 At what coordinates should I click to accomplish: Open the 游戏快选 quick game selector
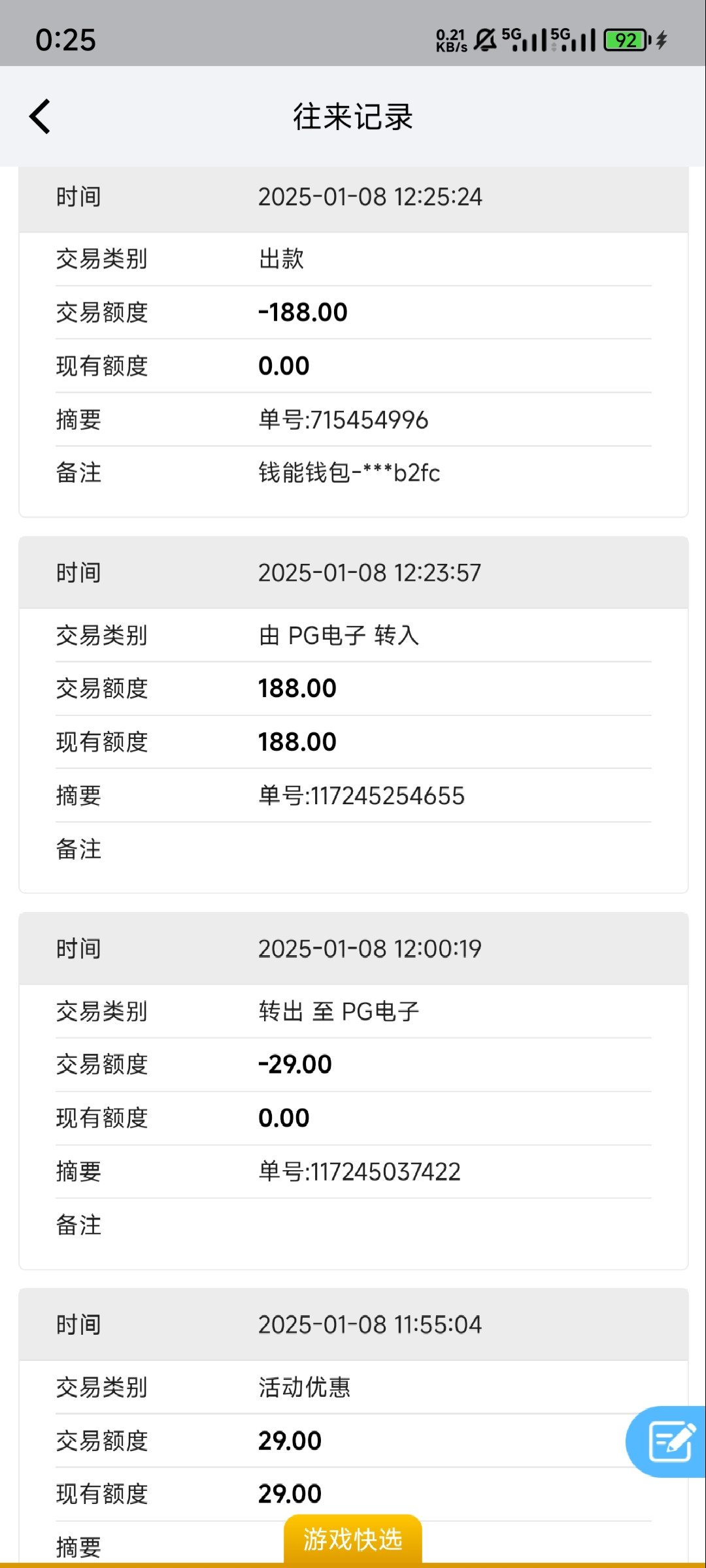coord(353,1539)
